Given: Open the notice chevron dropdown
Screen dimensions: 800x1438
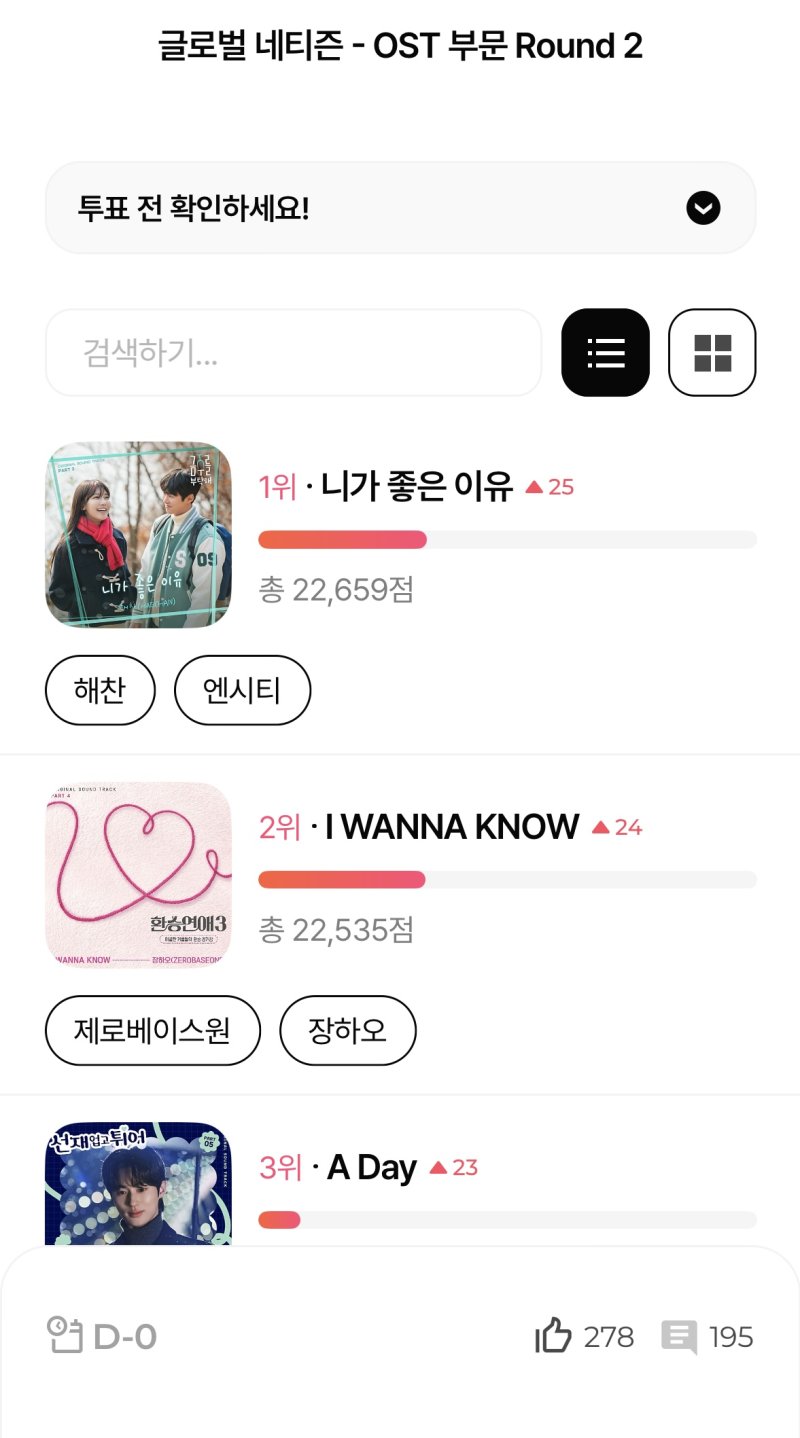Looking at the screenshot, I should [704, 207].
